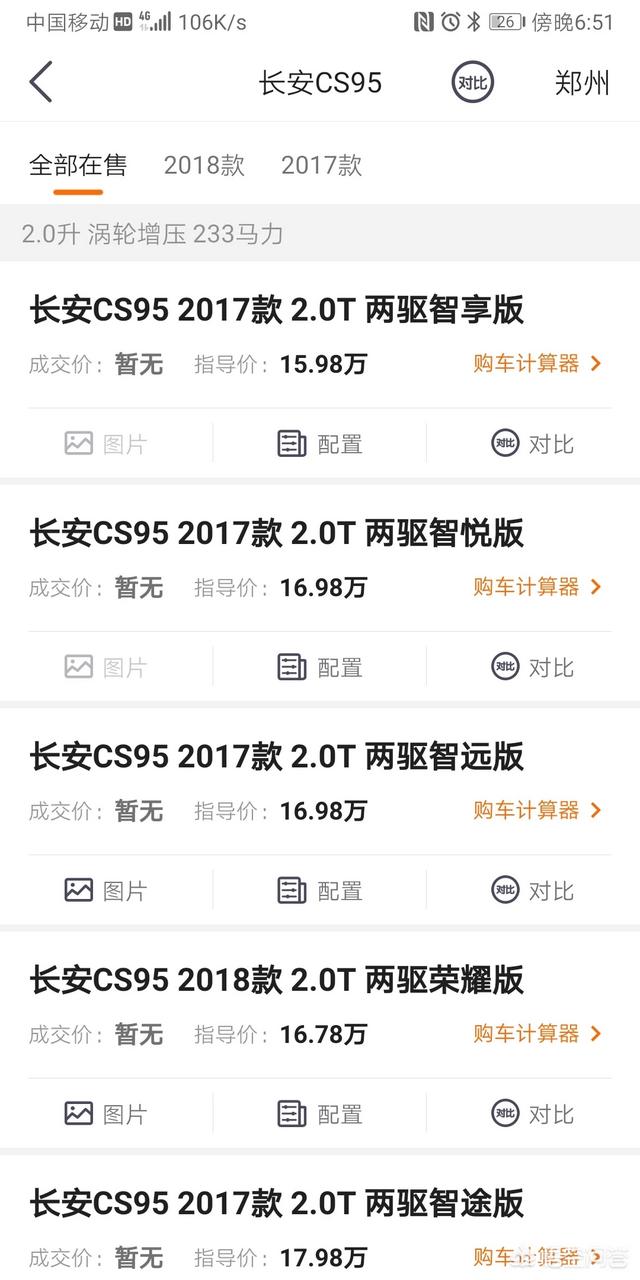Change the city from 郑州
The height and width of the screenshot is (1280, 640).
(581, 83)
